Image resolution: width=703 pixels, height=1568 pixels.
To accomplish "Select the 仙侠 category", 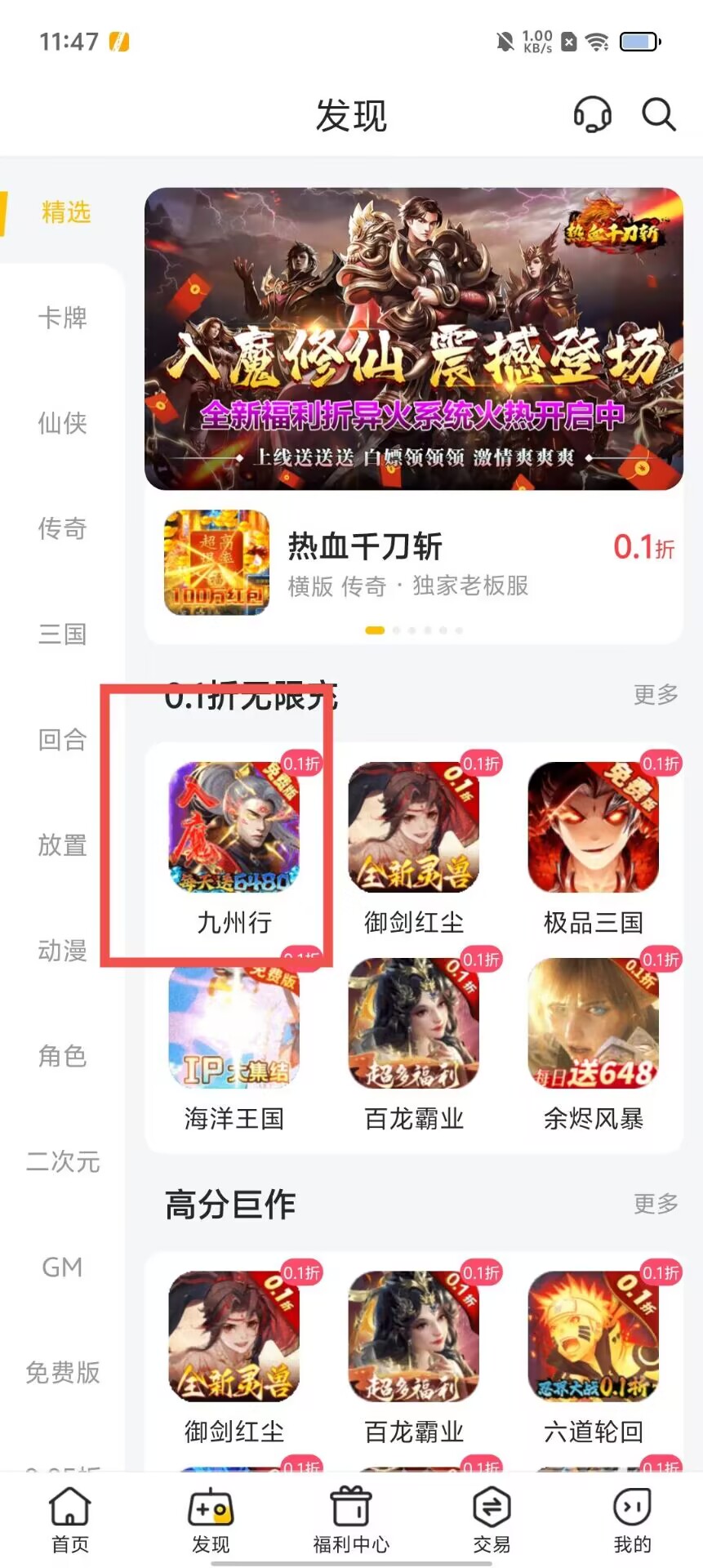I will click(62, 423).
